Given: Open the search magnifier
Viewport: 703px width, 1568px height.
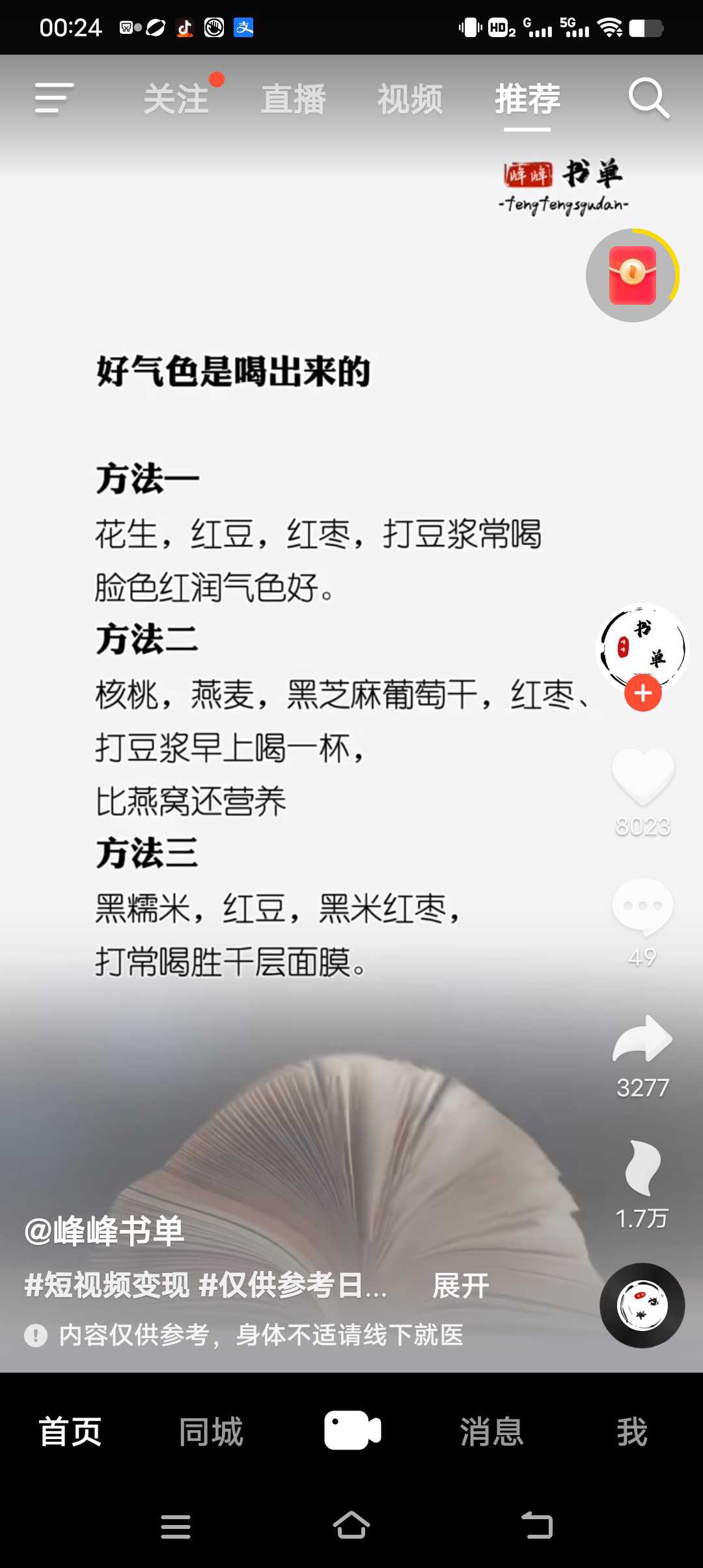Looking at the screenshot, I should pos(649,98).
